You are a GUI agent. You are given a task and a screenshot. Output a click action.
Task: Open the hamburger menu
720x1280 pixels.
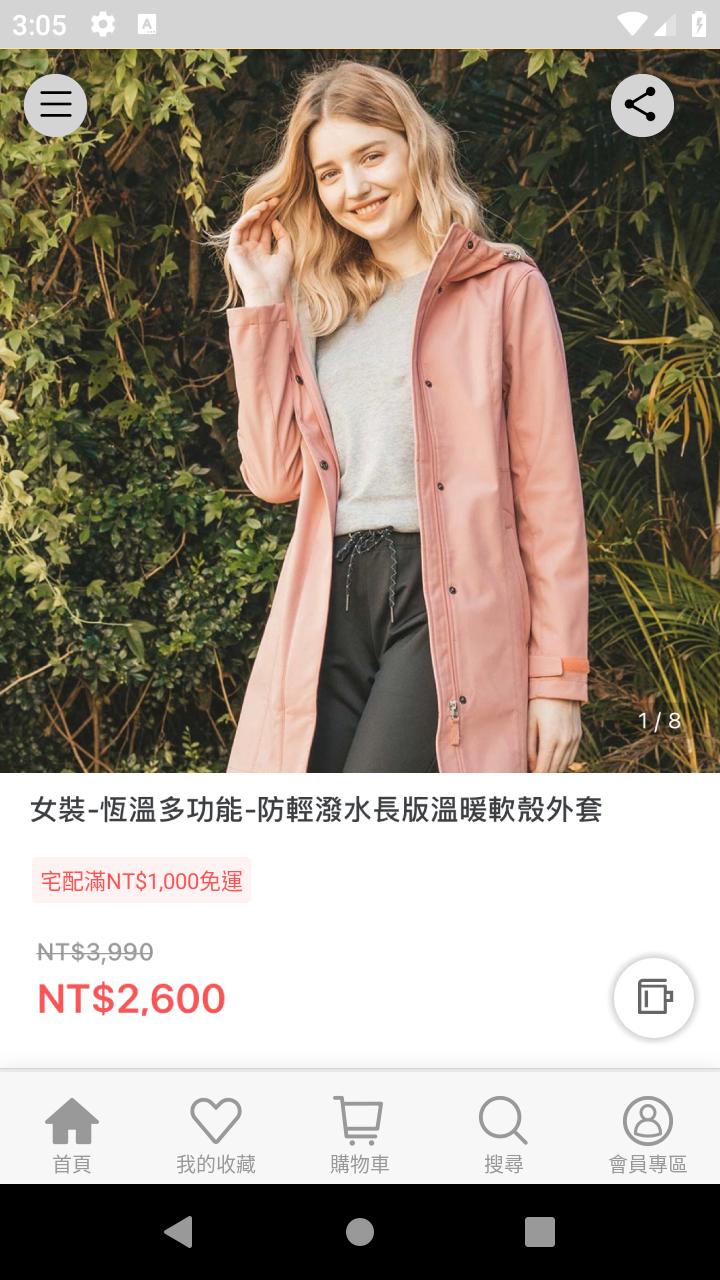pos(56,105)
